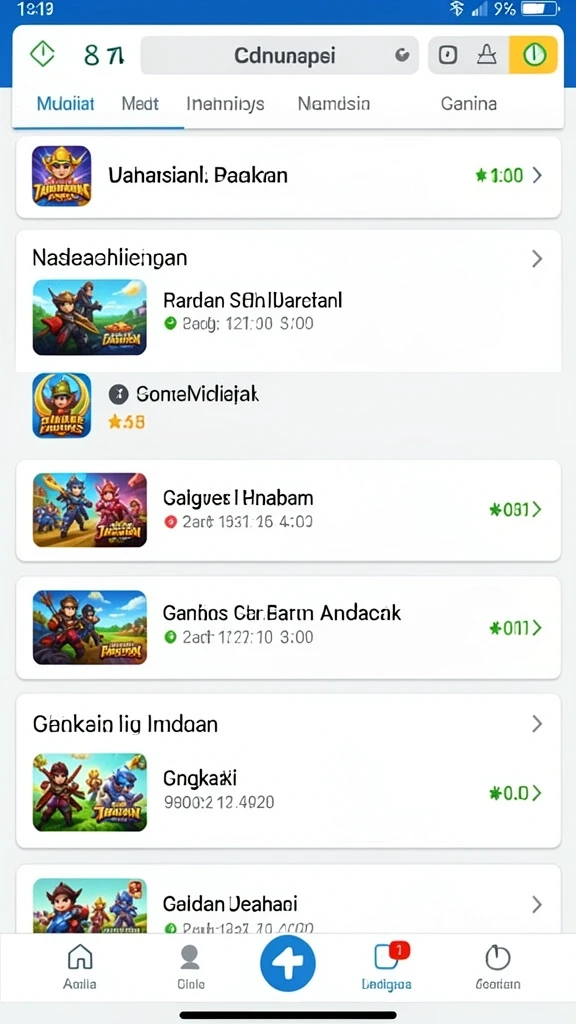Tap the yellow power icon button

pos(534,55)
